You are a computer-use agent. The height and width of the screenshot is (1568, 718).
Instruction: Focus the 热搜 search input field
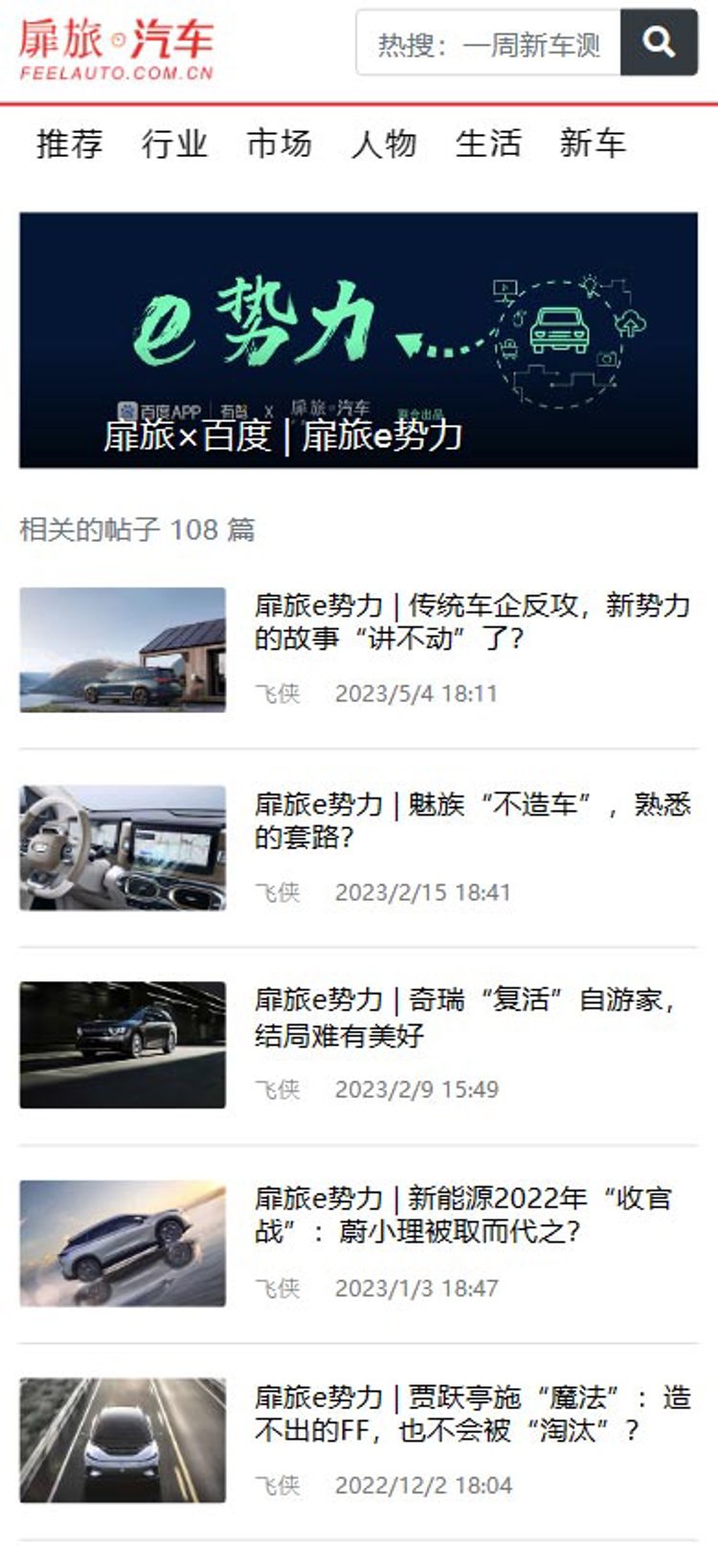[488, 44]
